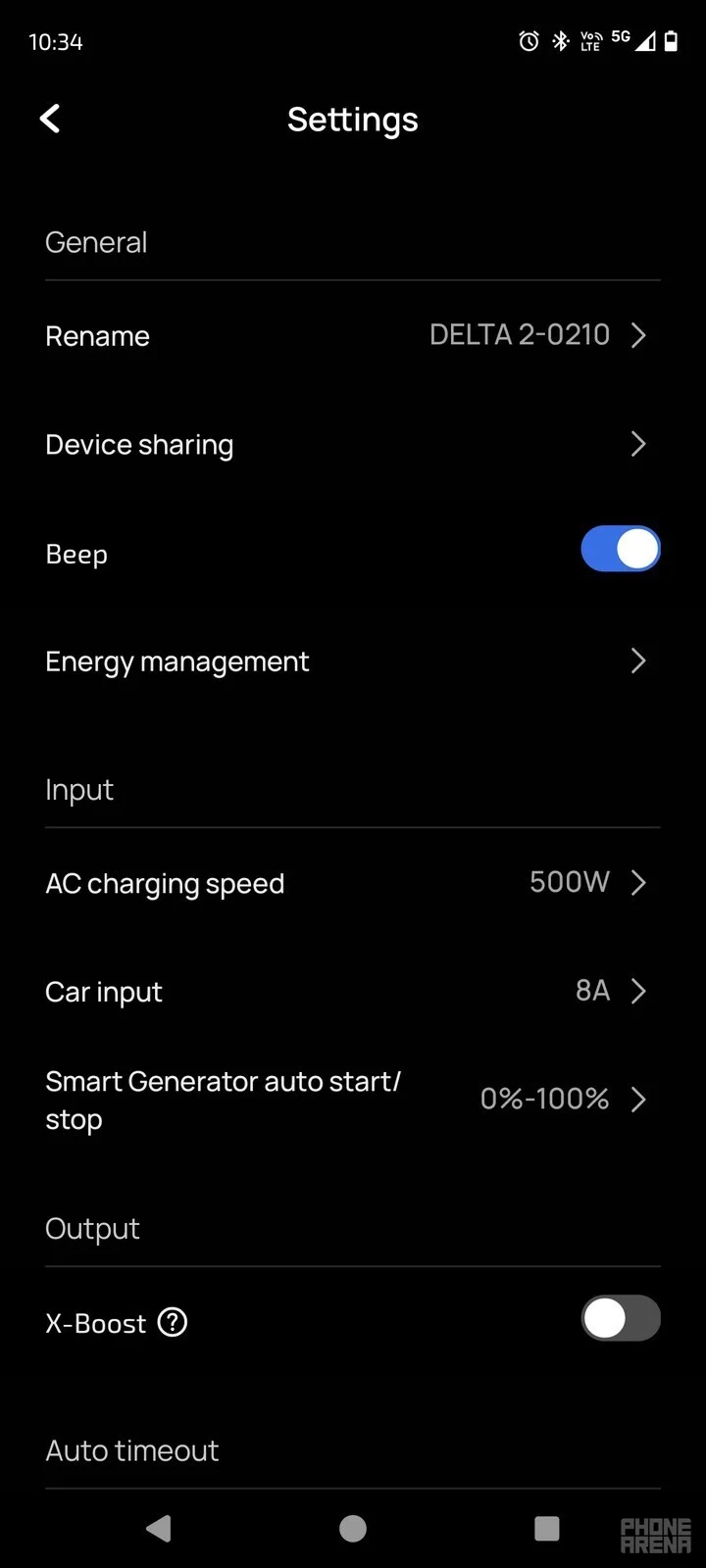Enable the X-Boost switch
Screen dimensions: 706x1568
(x=620, y=1319)
